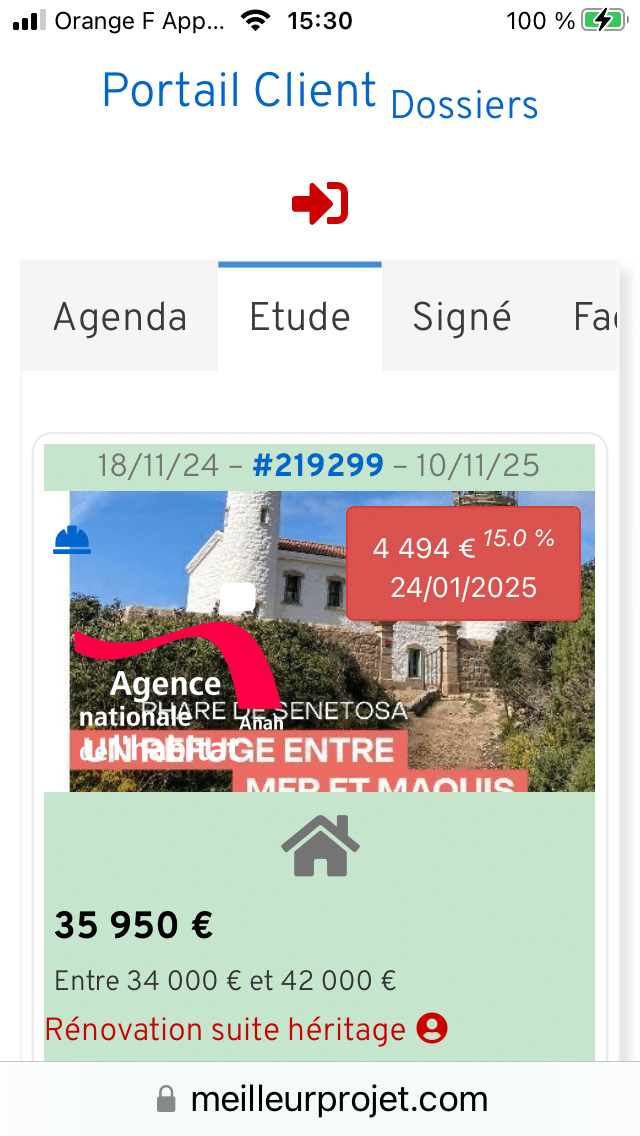Tap the meilleurprojet.com address bar
640x1136 pixels.
(320, 1100)
